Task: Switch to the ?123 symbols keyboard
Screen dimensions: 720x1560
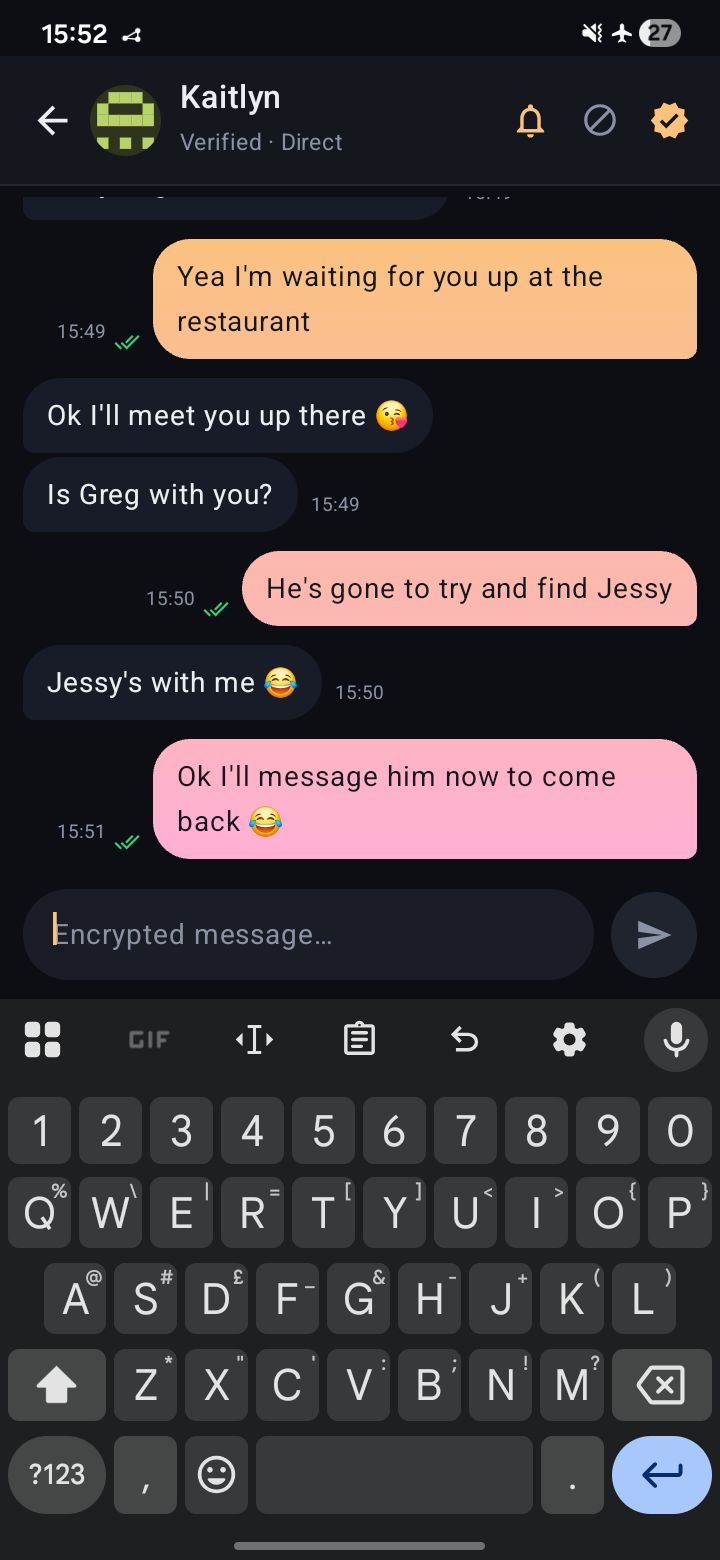Action: click(x=57, y=1475)
